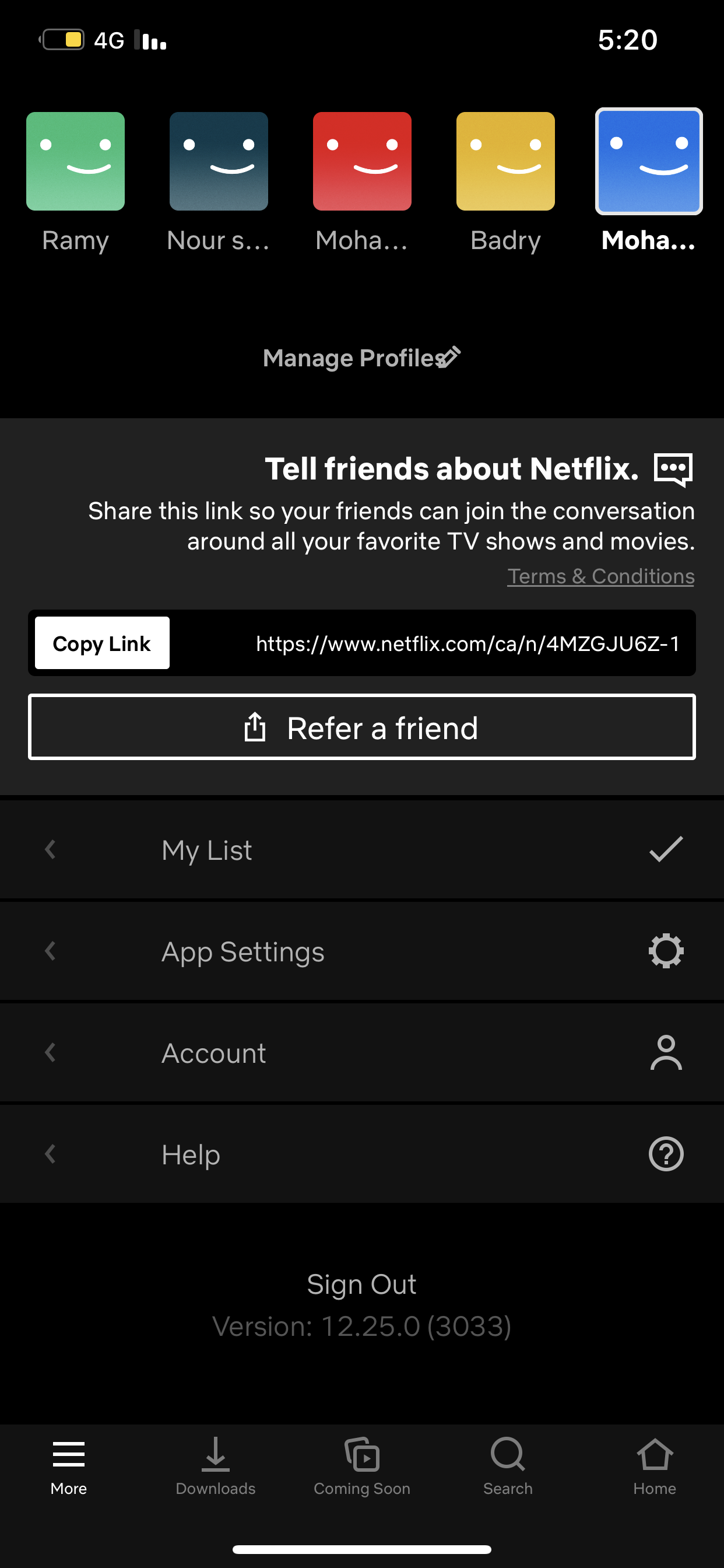Image resolution: width=724 pixels, height=1568 pixels.
Task: Go to the Home tab
Action: tap(655, 1466)
